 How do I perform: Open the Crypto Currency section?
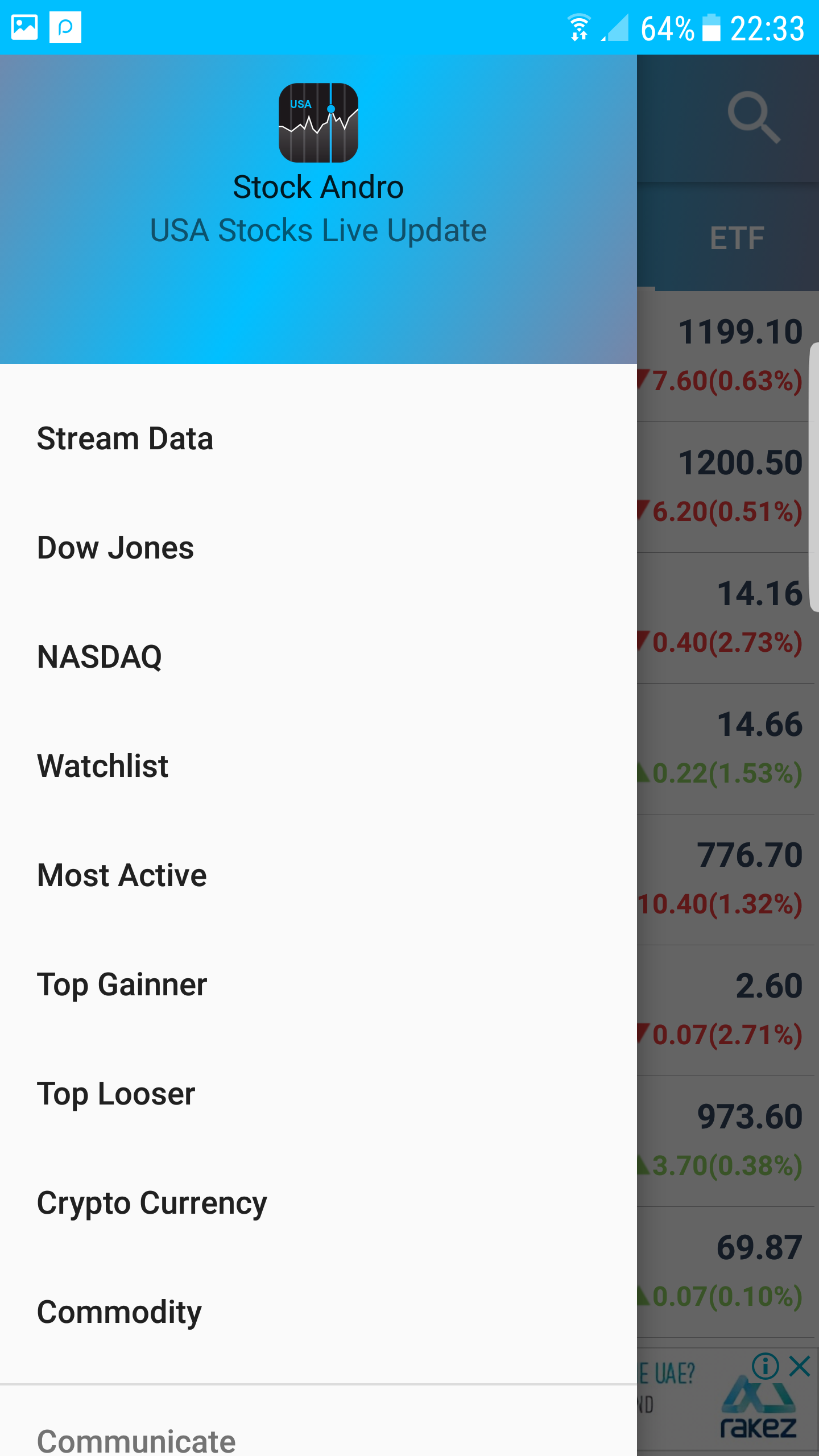(x=152, y=1203)
